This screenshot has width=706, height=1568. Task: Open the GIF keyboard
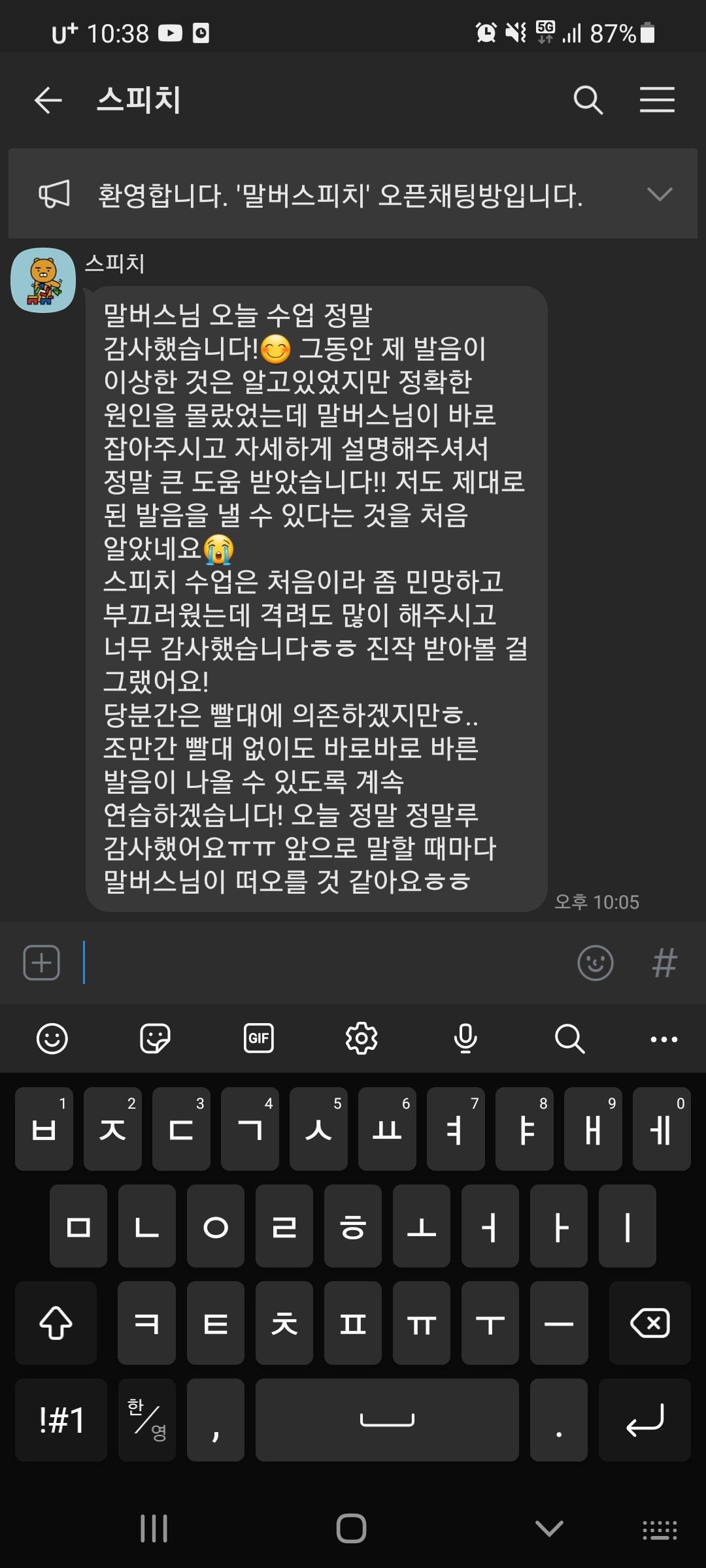pos(259,1038)
